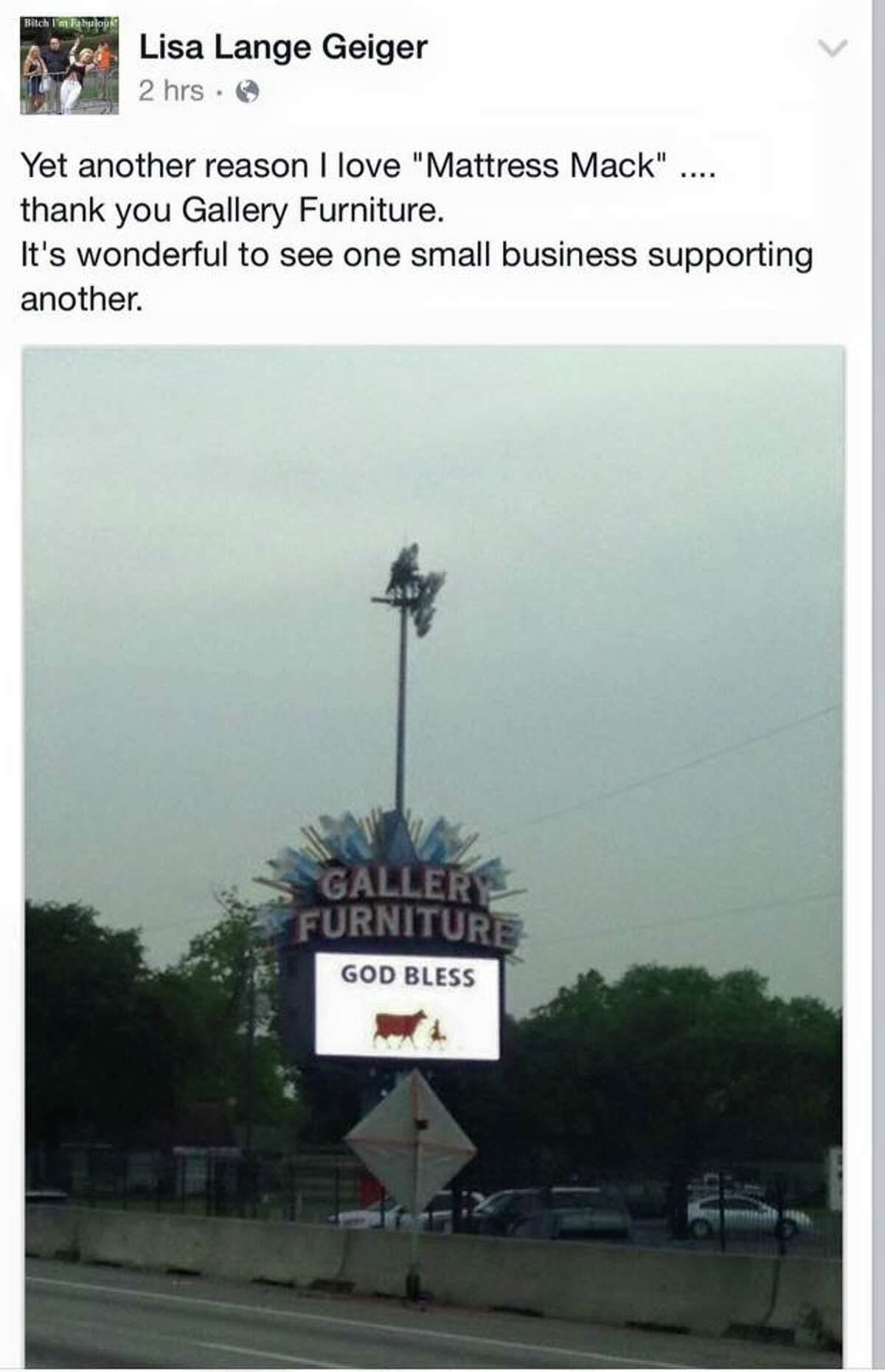Open Lisa Lange Geiger's profile name link
The height and width of the screenshot is (1372, 885).
[283, 48]
